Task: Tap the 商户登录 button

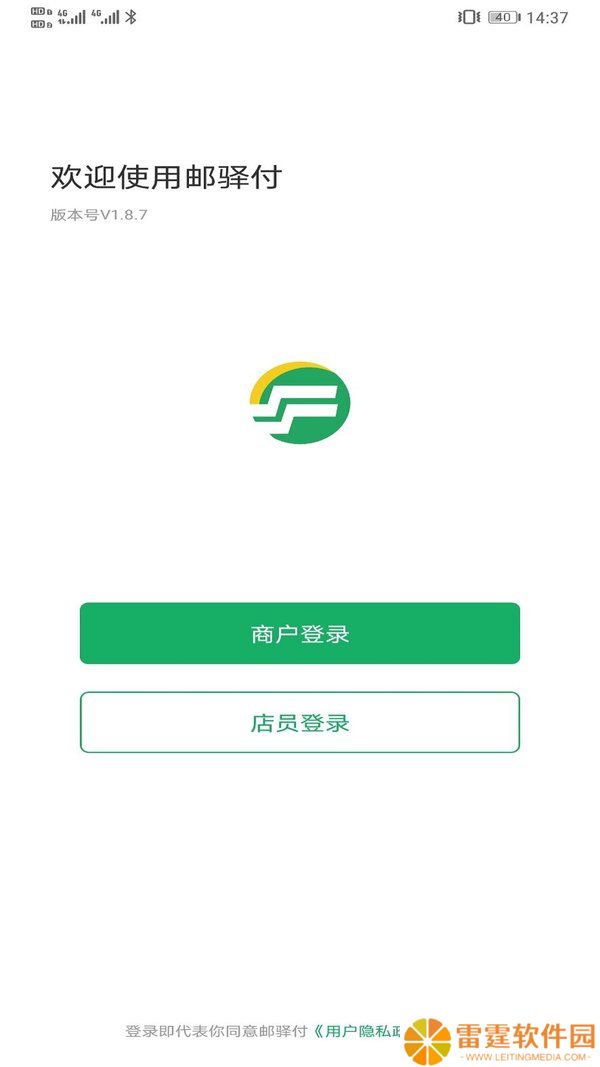Action: (300, 633)
